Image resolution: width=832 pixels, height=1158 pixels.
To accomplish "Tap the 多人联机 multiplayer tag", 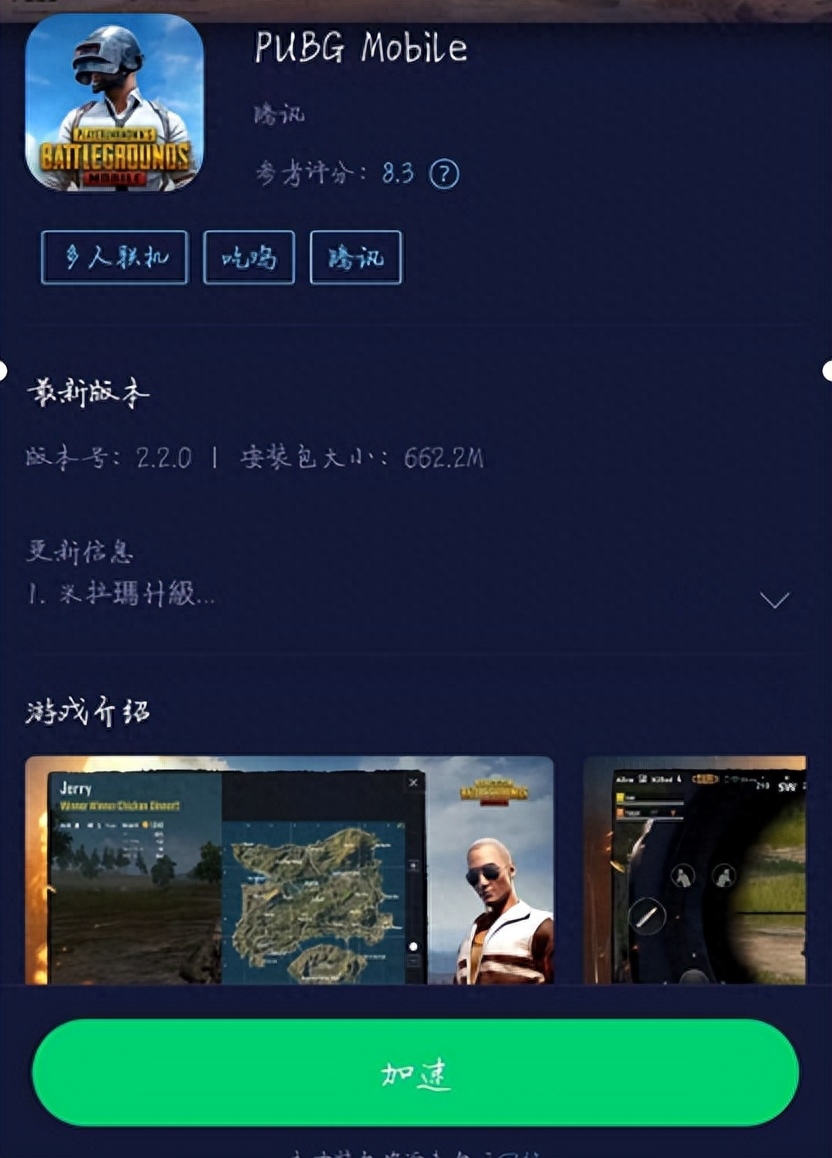I will pos(113,257).
